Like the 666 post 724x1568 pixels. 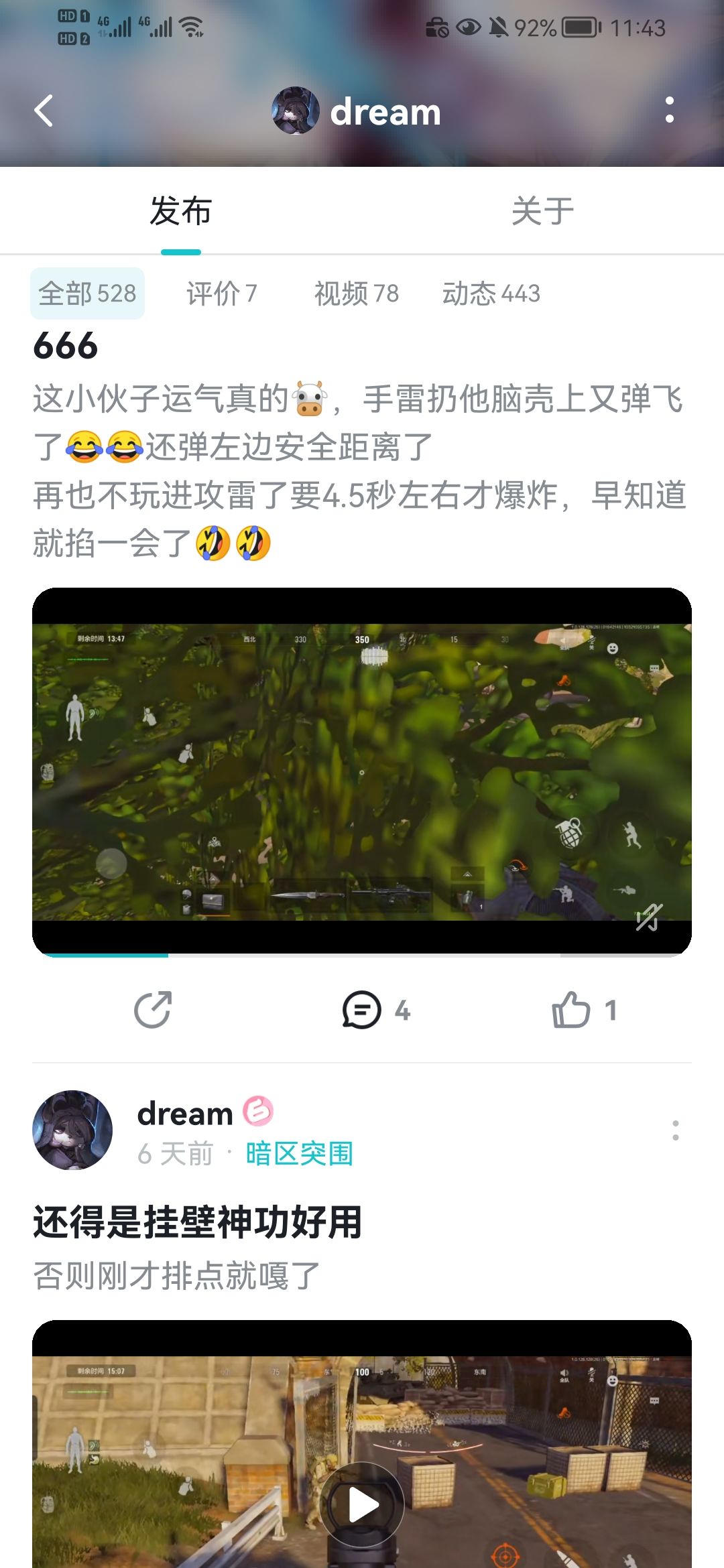click(x=583, y=1010)
